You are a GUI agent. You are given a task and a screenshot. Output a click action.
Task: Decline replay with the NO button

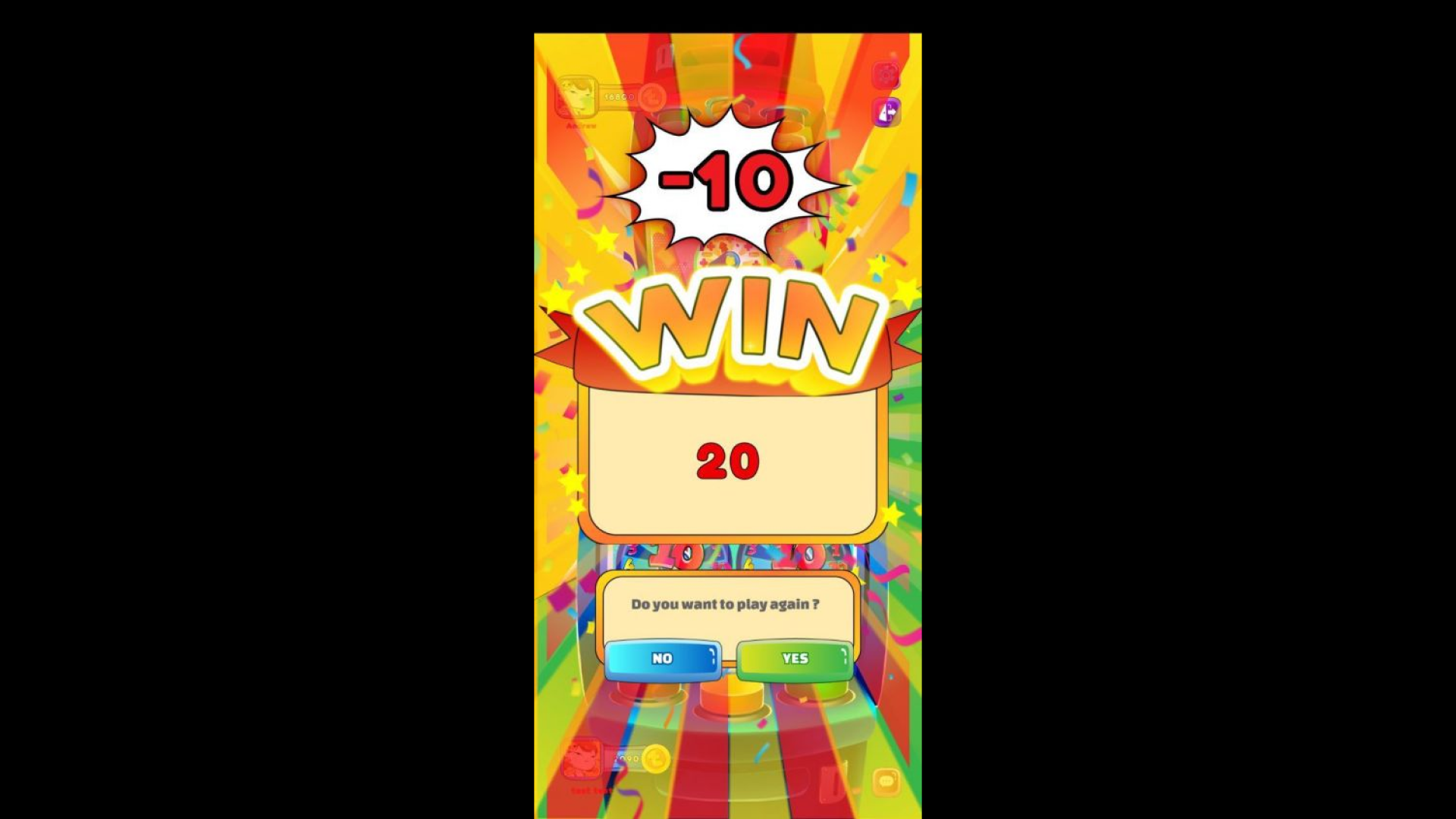pyautogui.click(x=662, y=658)
